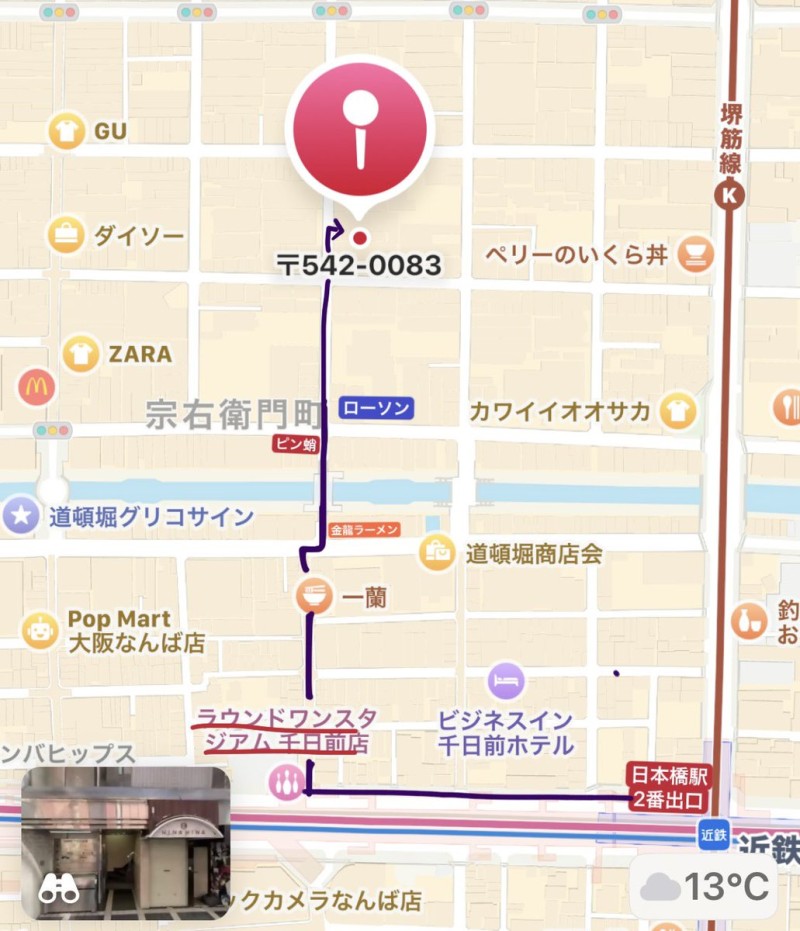Open the 道頓堀商店会 marker
Screen dimensions: 800x931
pyautogui.click(x=437, y=554)
